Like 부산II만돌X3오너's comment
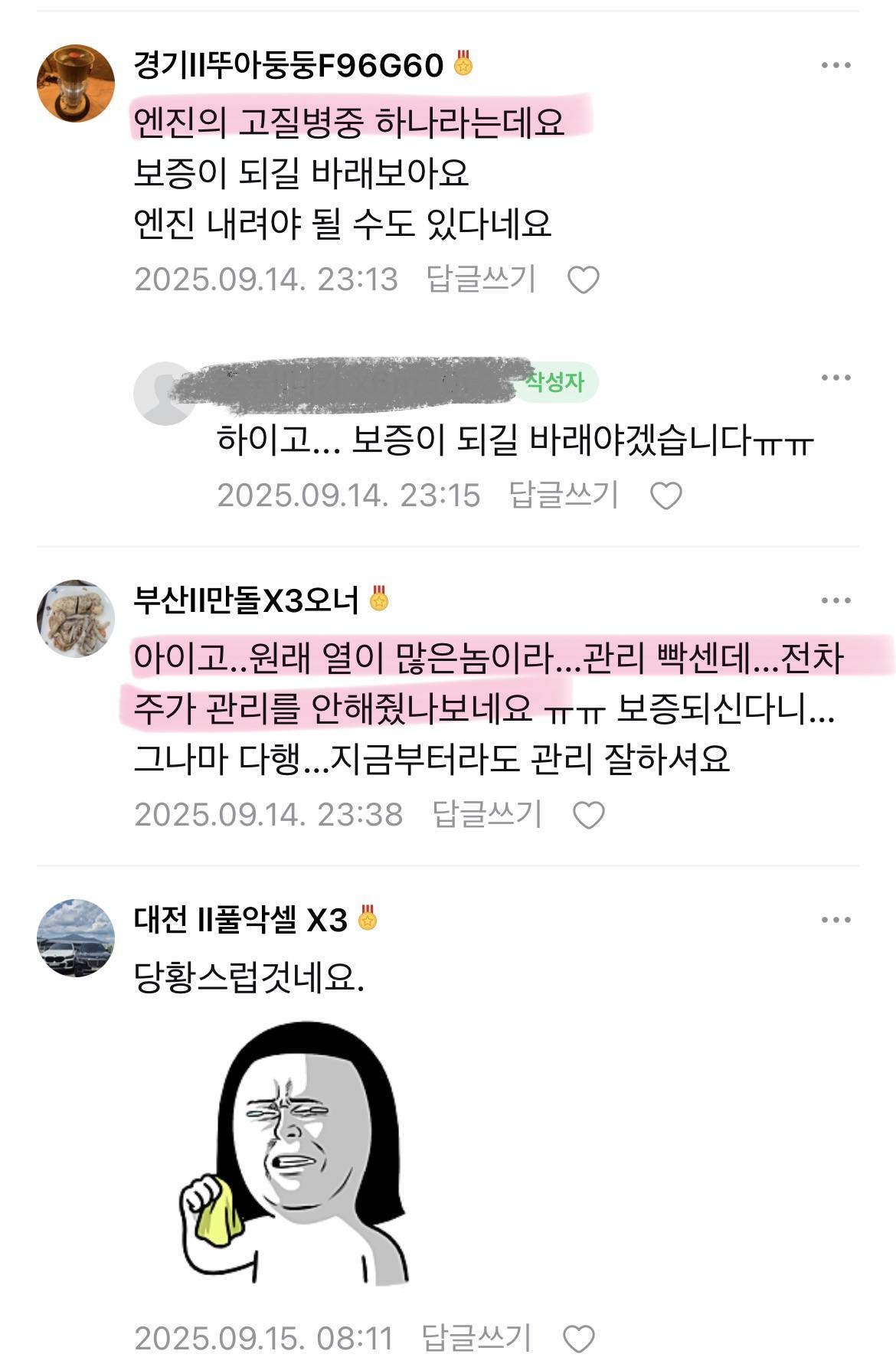 (x=589, y=815)
